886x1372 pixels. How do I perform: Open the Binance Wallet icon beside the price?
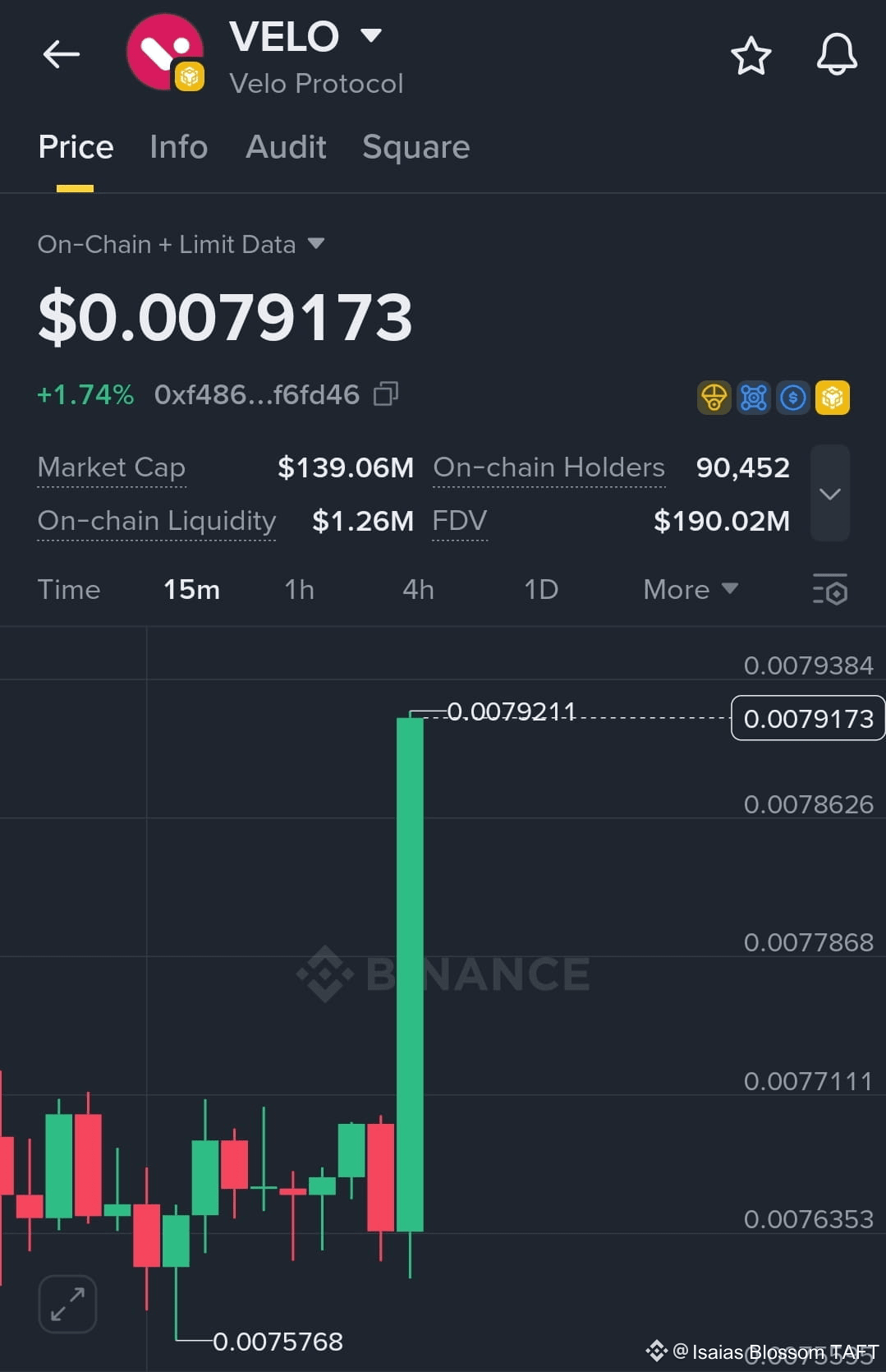point(714,398)
